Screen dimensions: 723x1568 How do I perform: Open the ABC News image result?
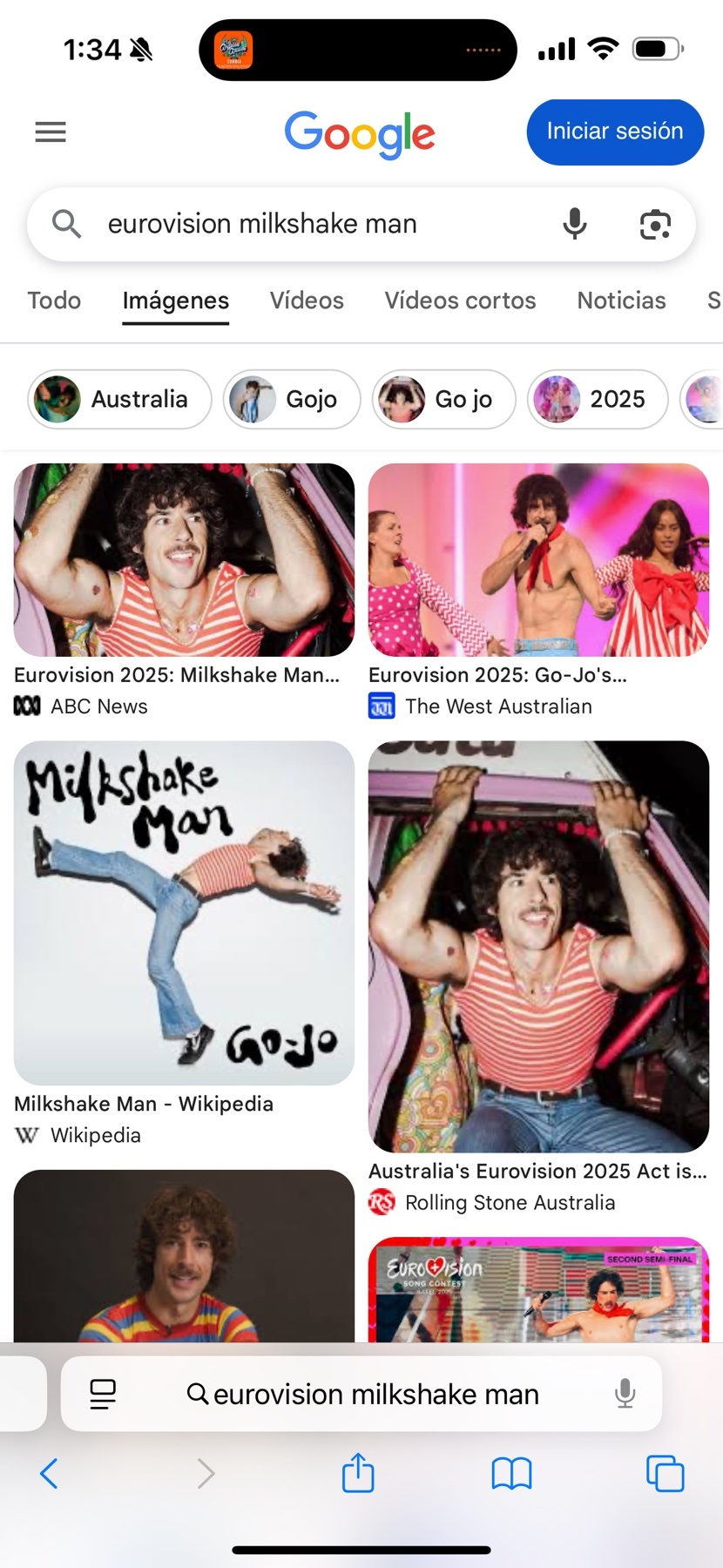click(184, 560)
